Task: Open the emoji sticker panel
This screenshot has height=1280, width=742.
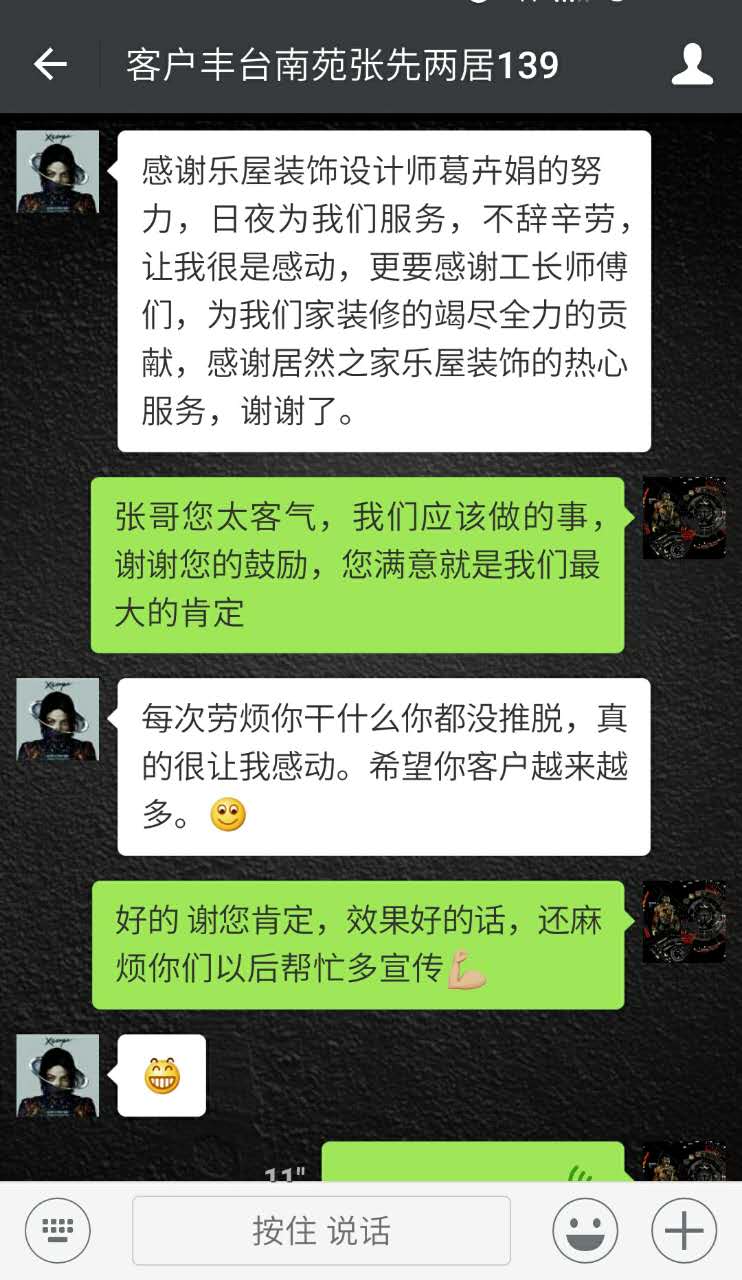Action: coord(585,1231)
